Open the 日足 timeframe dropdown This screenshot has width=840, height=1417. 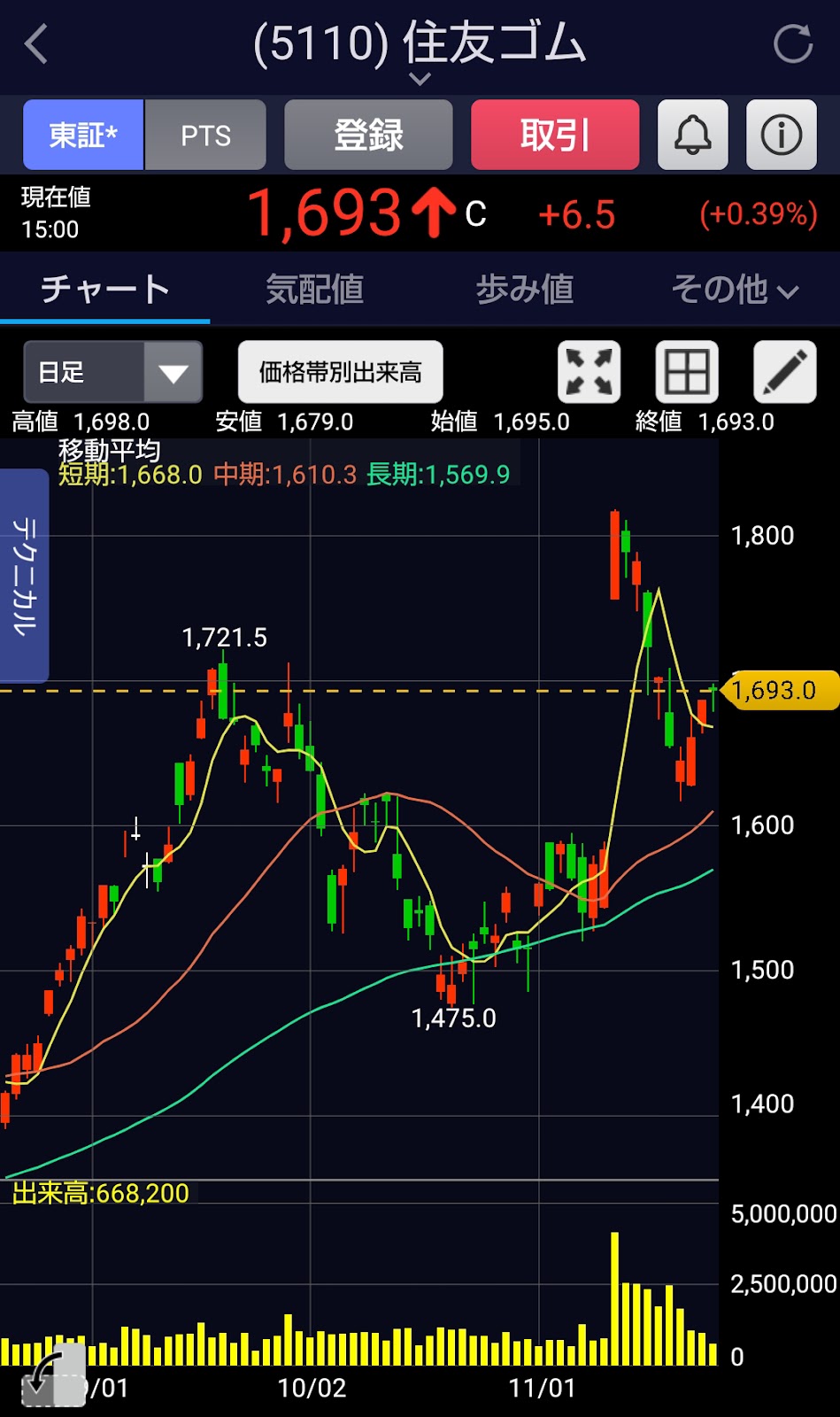tap(112, 372)
